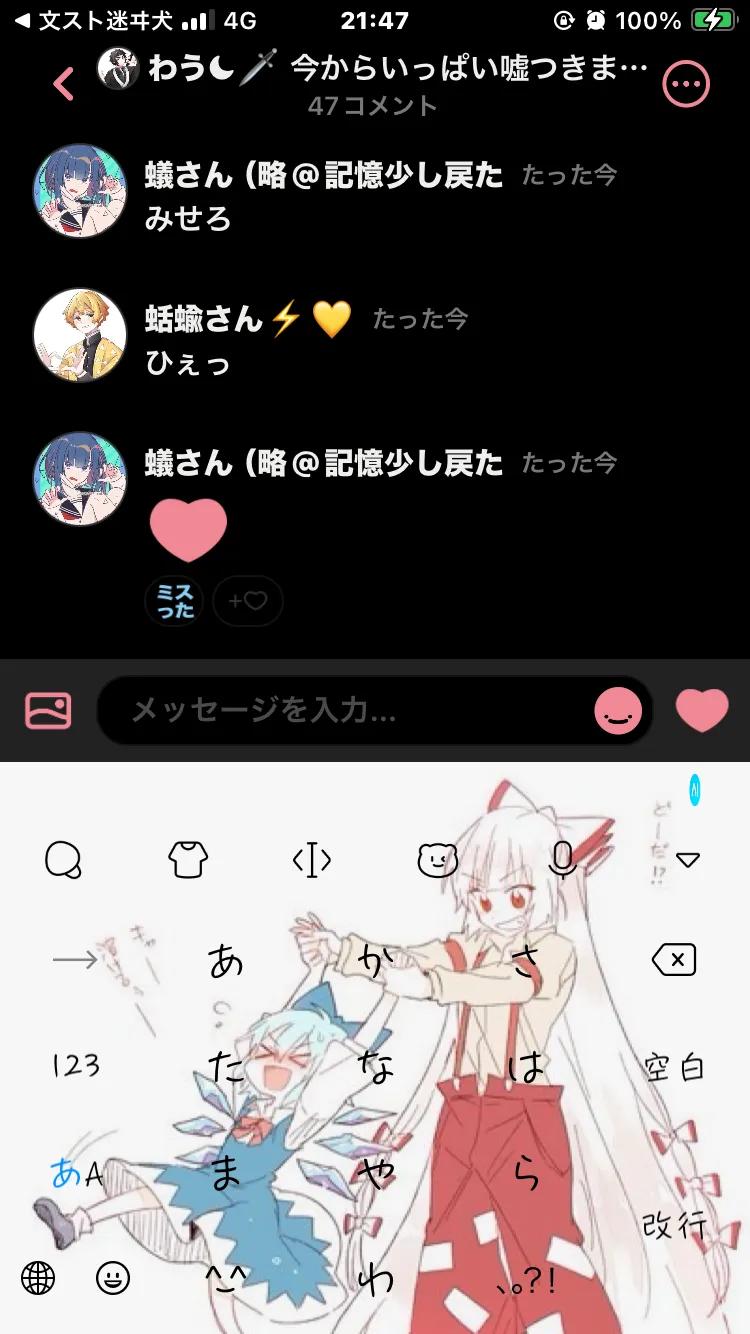The height and width of the screenshot is (1334, 750).
Task: Switch to the 123 number keyboard
Action: 76,1066
